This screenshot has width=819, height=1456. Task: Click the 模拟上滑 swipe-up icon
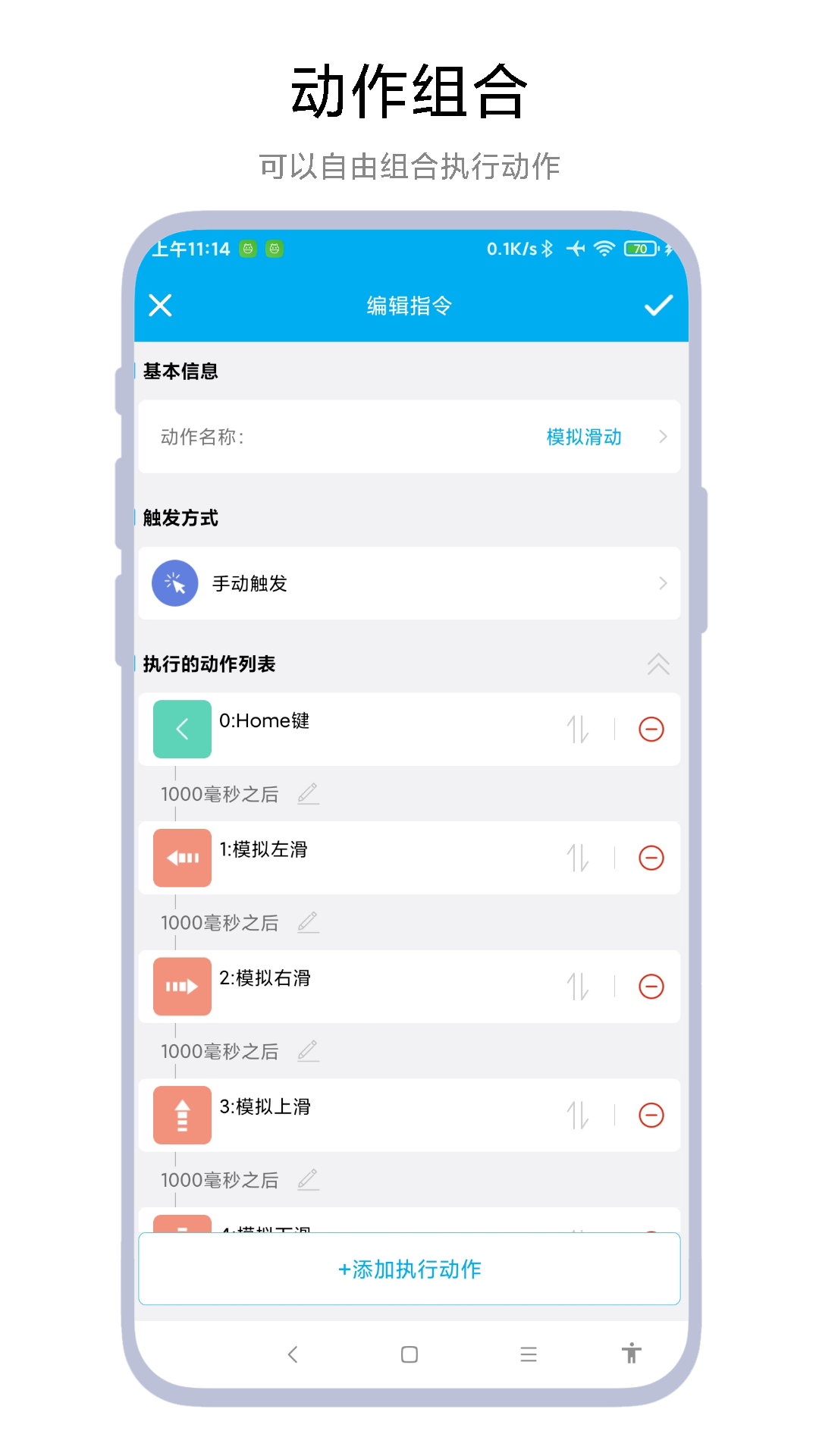click(x=181, y=1116)
